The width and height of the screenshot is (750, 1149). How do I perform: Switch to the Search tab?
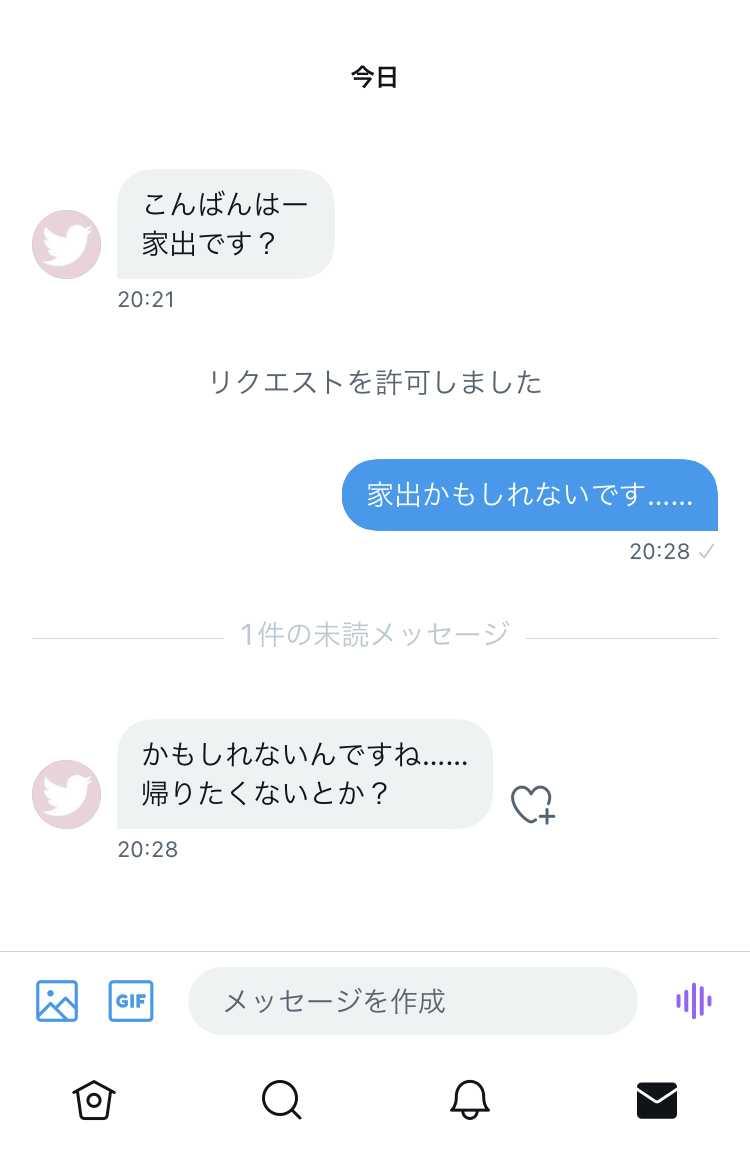click(x=281, y=1101)
